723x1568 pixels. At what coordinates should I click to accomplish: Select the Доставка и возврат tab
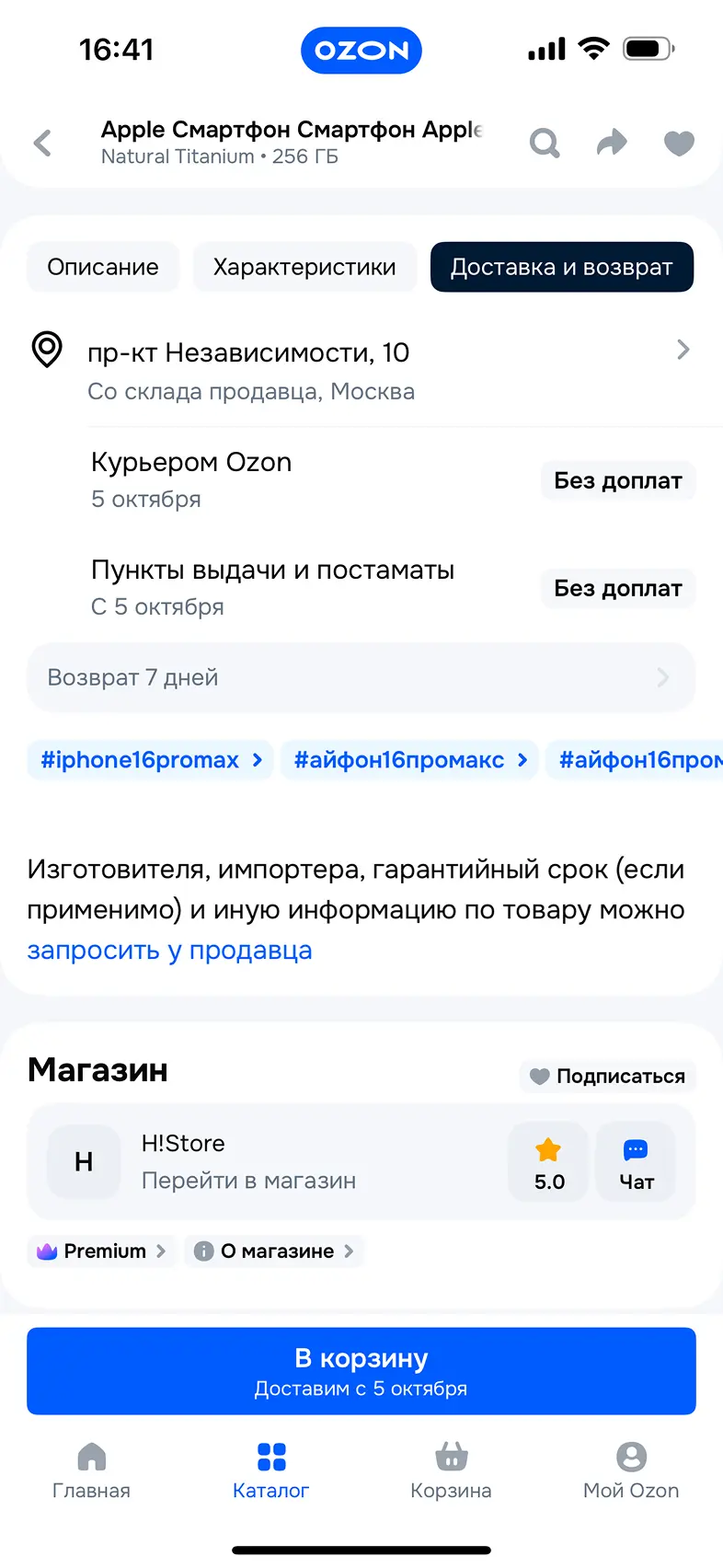[561, 268]
